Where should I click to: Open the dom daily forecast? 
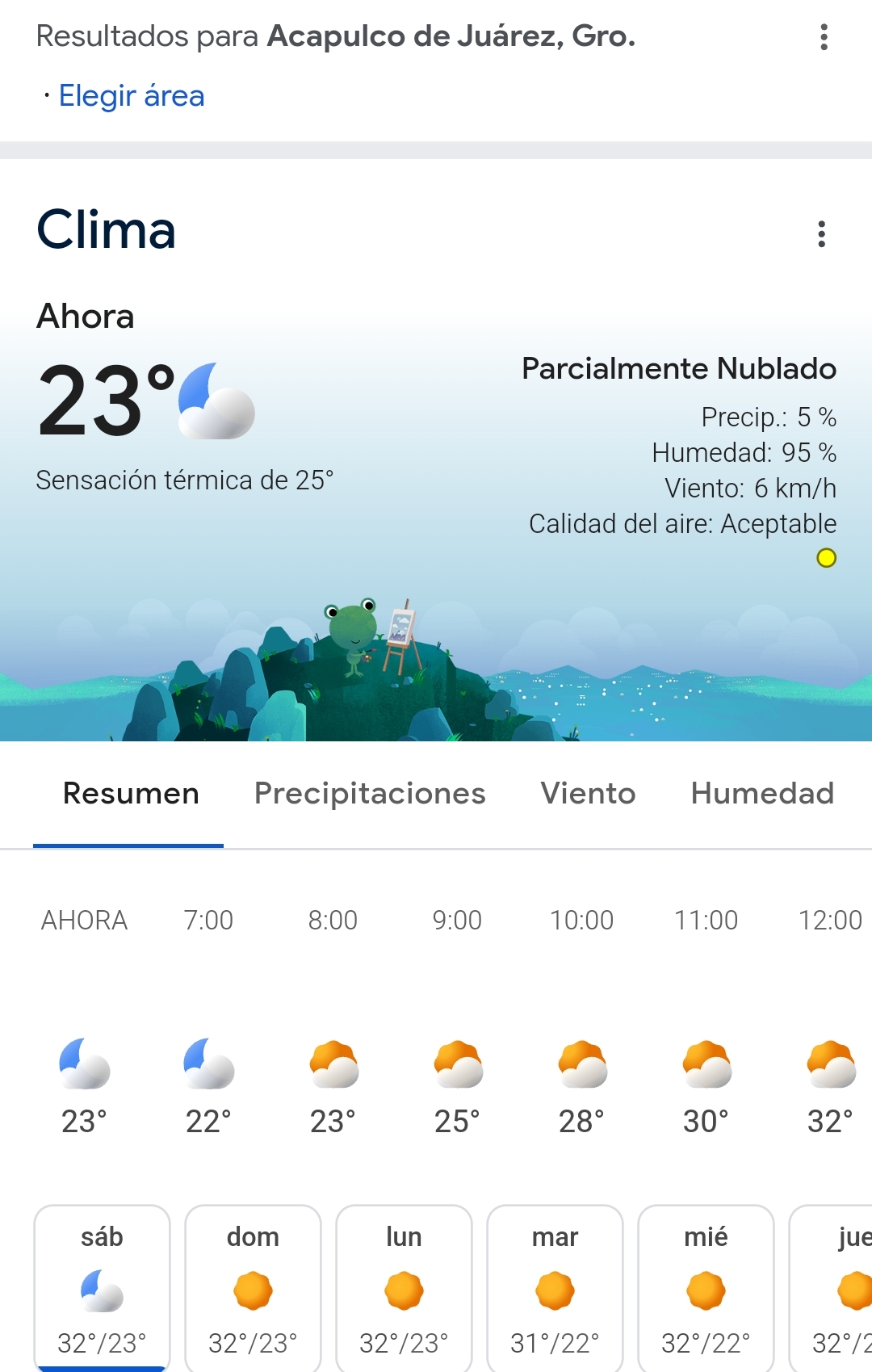[x=253, y=1288]
